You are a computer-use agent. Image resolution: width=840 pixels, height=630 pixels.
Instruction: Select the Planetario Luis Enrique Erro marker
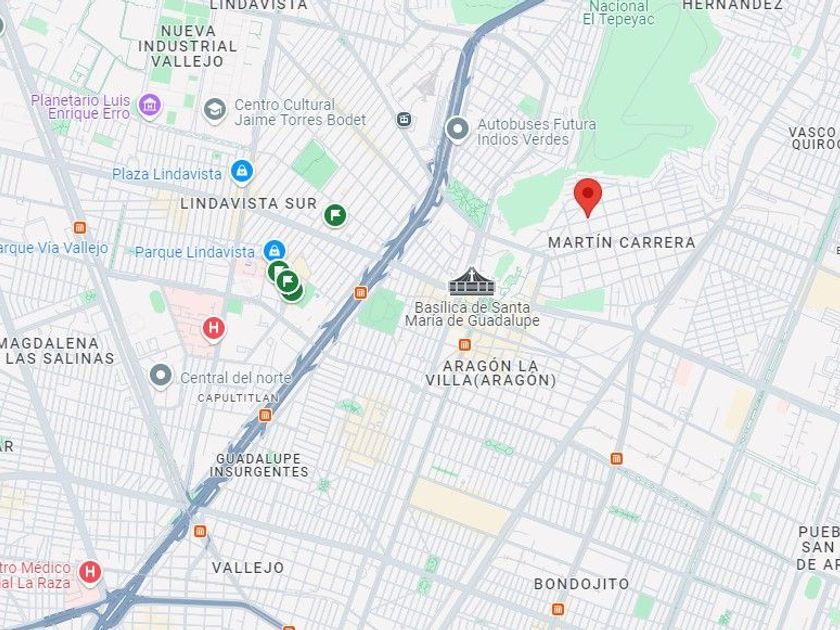click(x=149, y=106)
